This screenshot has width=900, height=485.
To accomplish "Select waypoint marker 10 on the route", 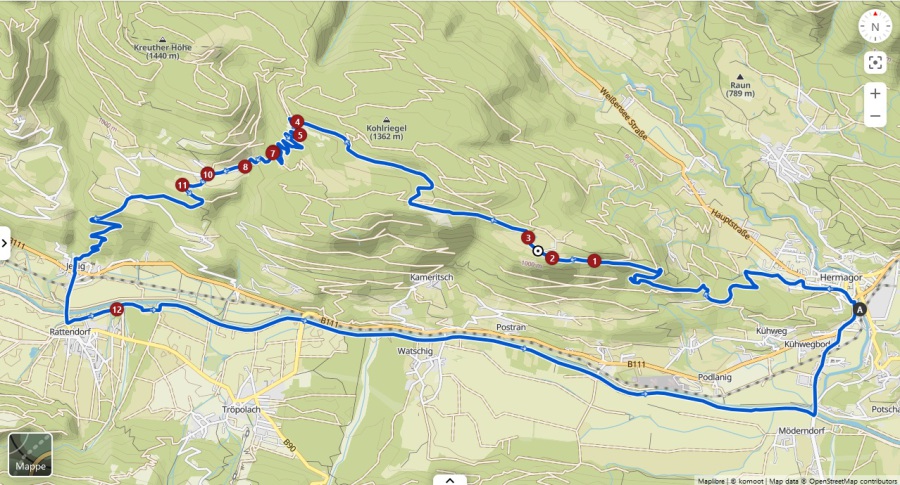I will 207,174.
